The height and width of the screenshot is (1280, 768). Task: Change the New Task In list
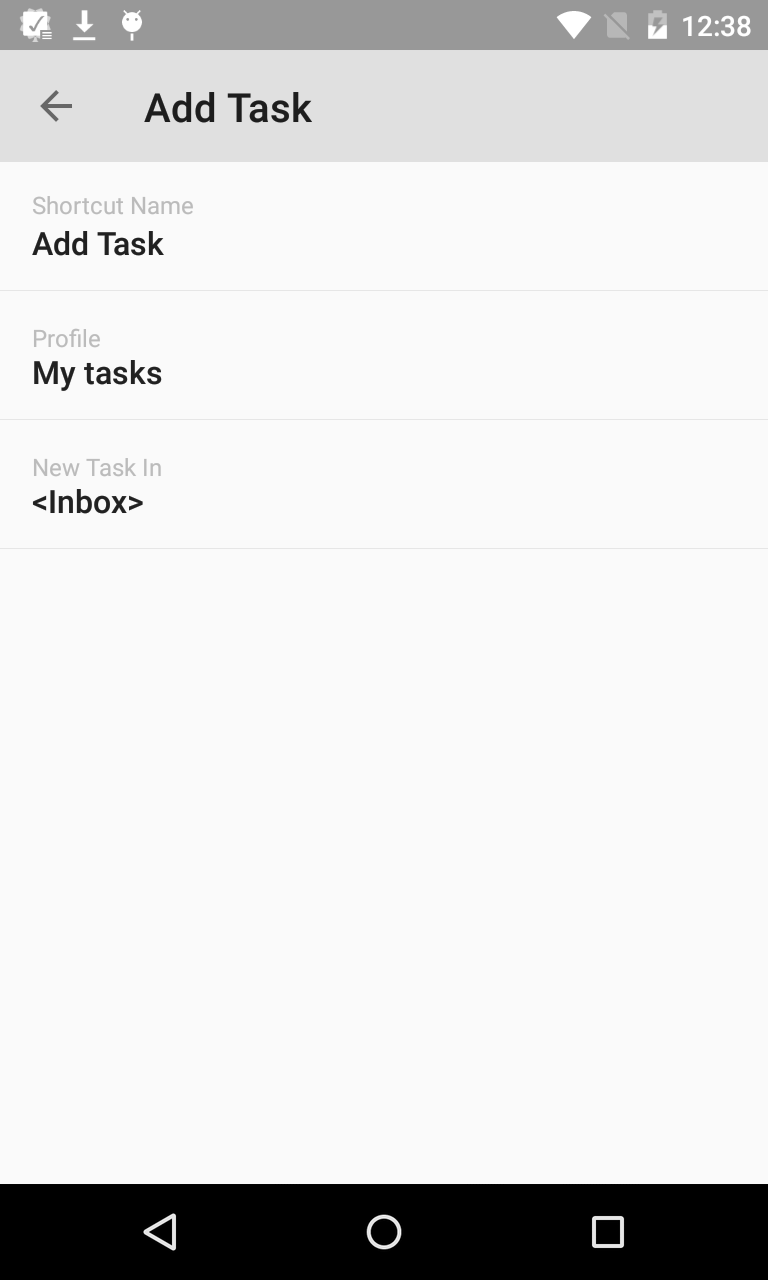click(384, 484)
